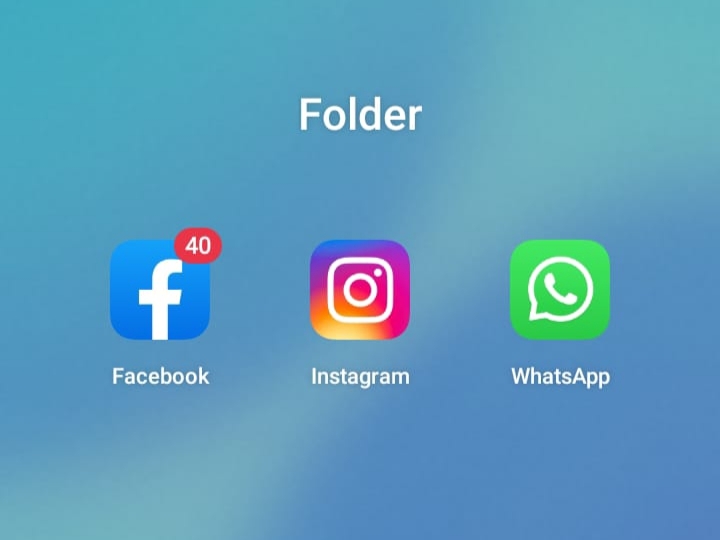720x540 pixels.
Task: Open WhatsApp
Action: click(560, 290)
